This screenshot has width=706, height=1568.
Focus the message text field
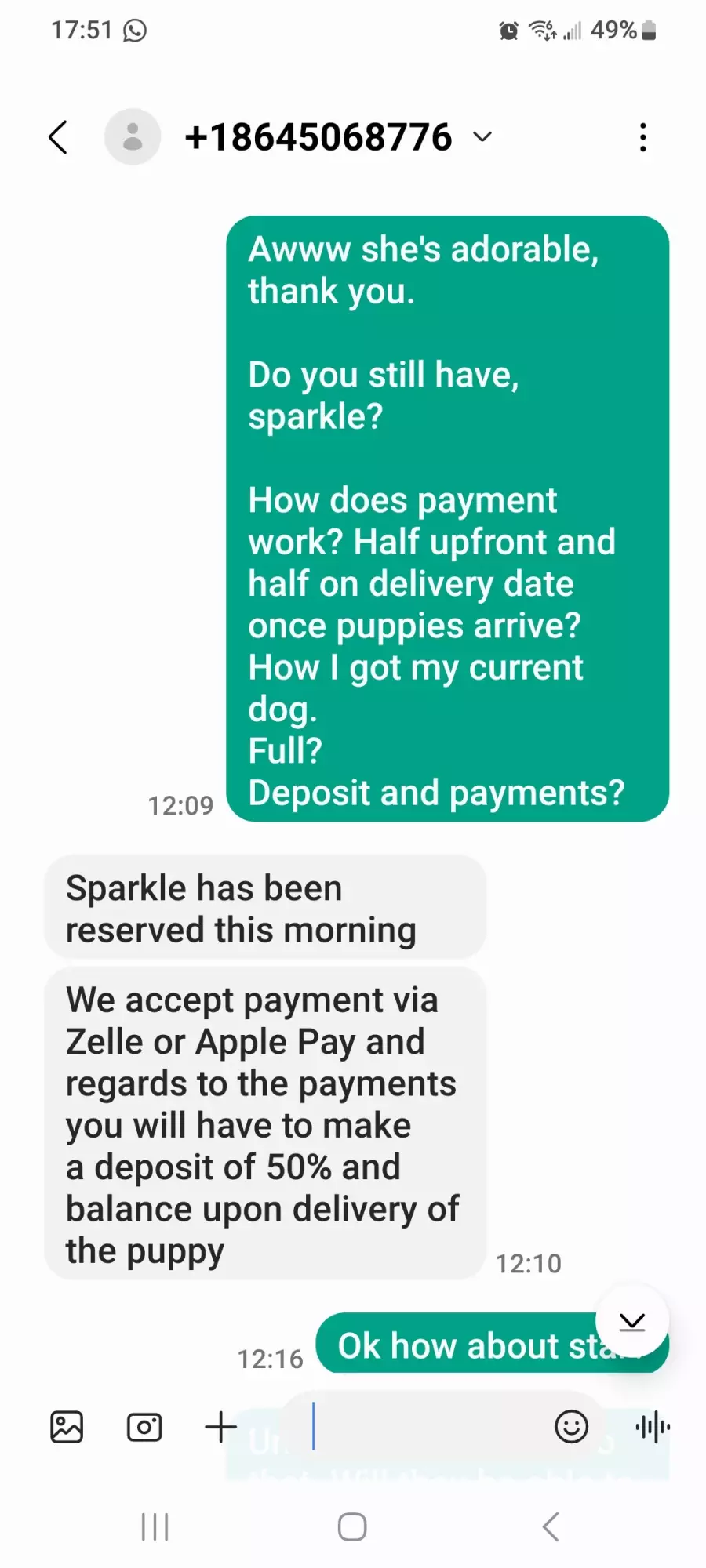point(424,1427)
